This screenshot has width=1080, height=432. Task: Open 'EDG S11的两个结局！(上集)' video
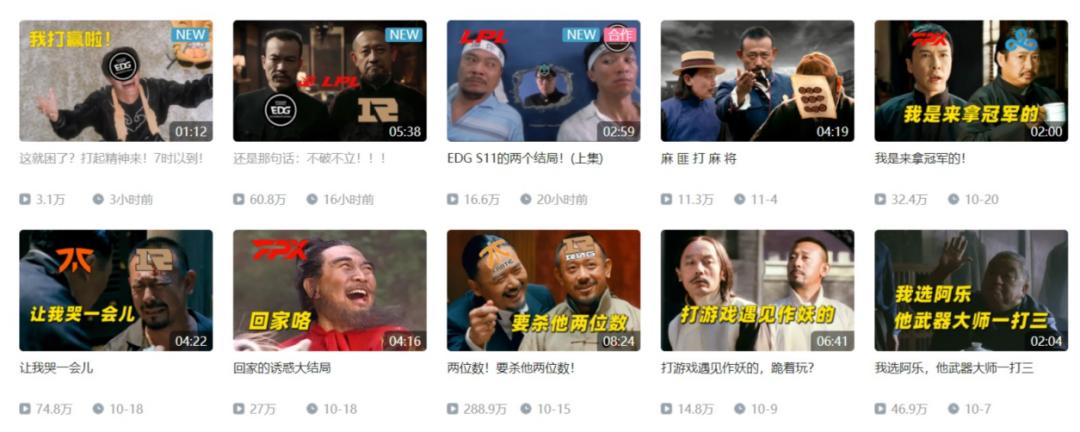click(543, 81)
